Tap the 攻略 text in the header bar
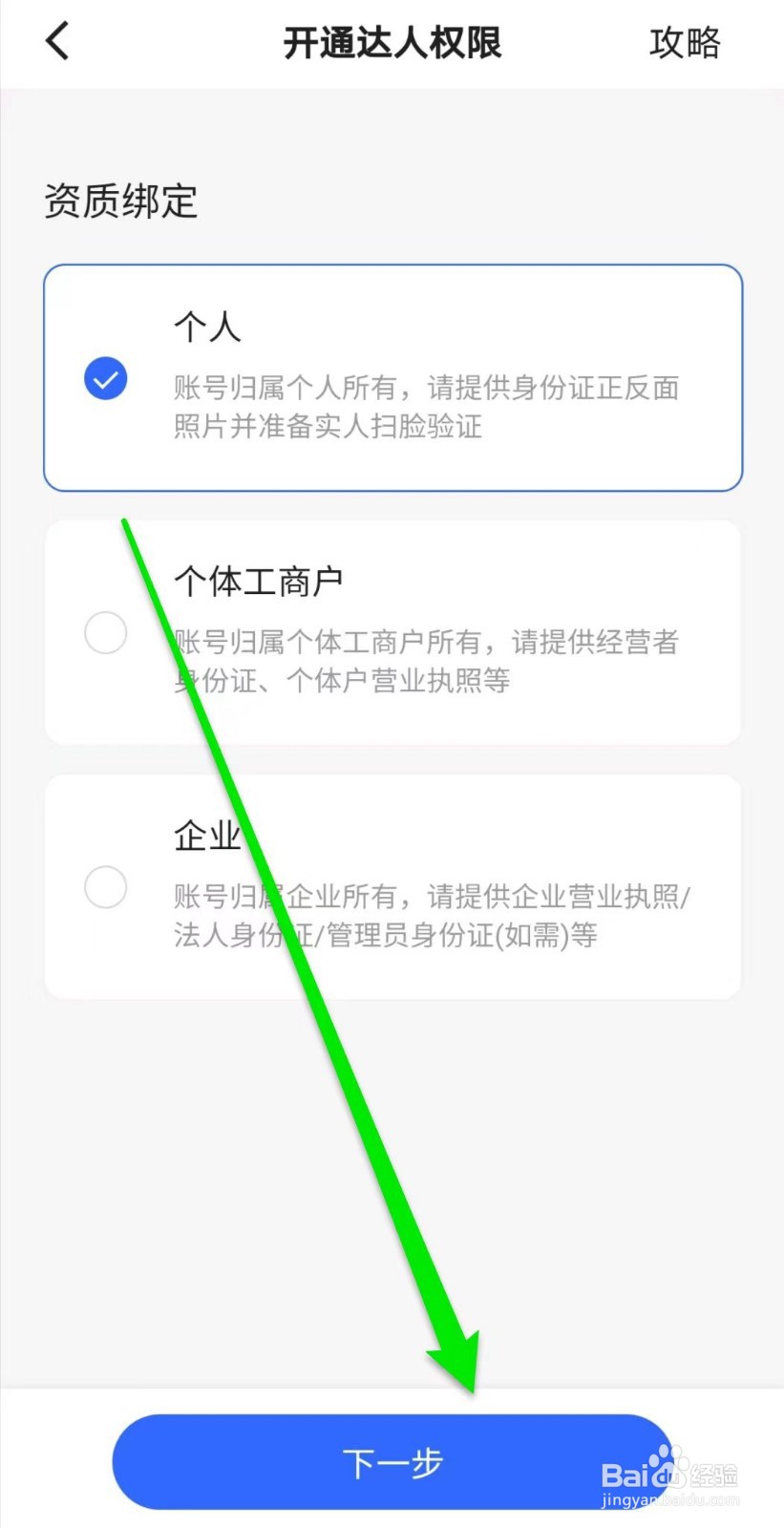 (x=685, y=43)
